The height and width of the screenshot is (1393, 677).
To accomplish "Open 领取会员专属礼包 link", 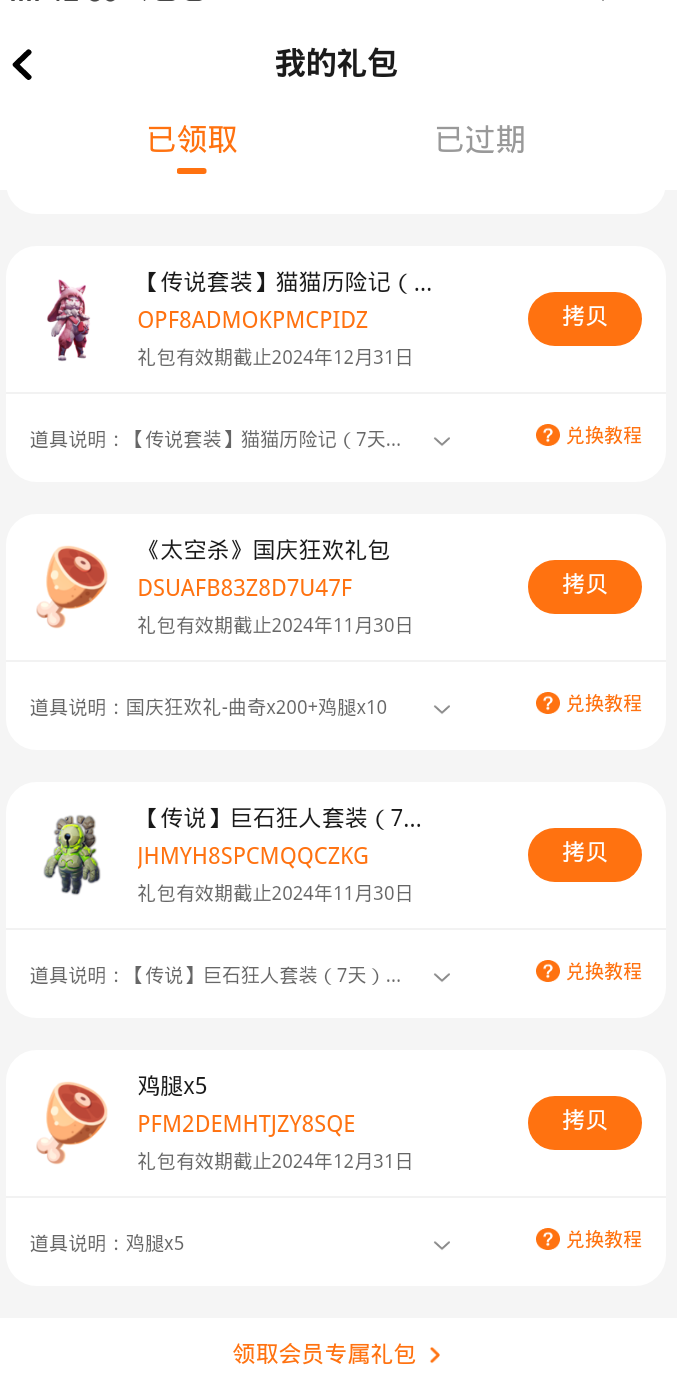I will pyautogui.click(x=337, y=1355).
